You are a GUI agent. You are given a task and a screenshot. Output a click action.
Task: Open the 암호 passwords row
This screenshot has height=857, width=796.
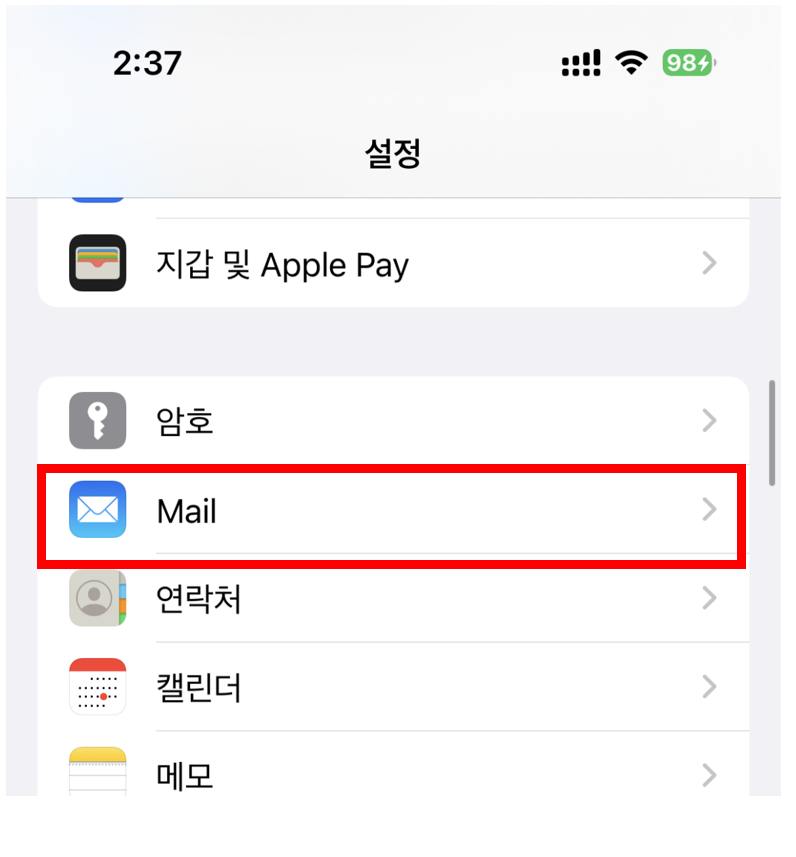[x=392, y=421]
